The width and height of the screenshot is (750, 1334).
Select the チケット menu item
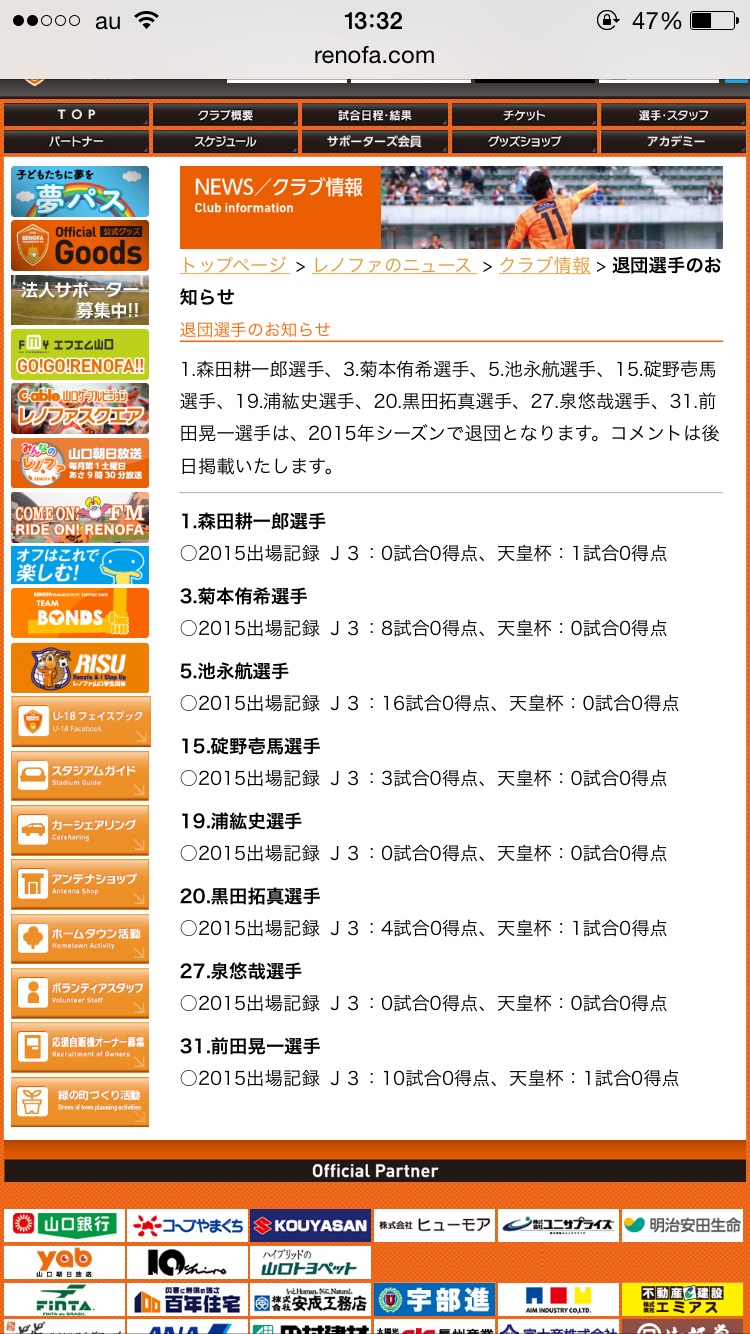(524, 115)
